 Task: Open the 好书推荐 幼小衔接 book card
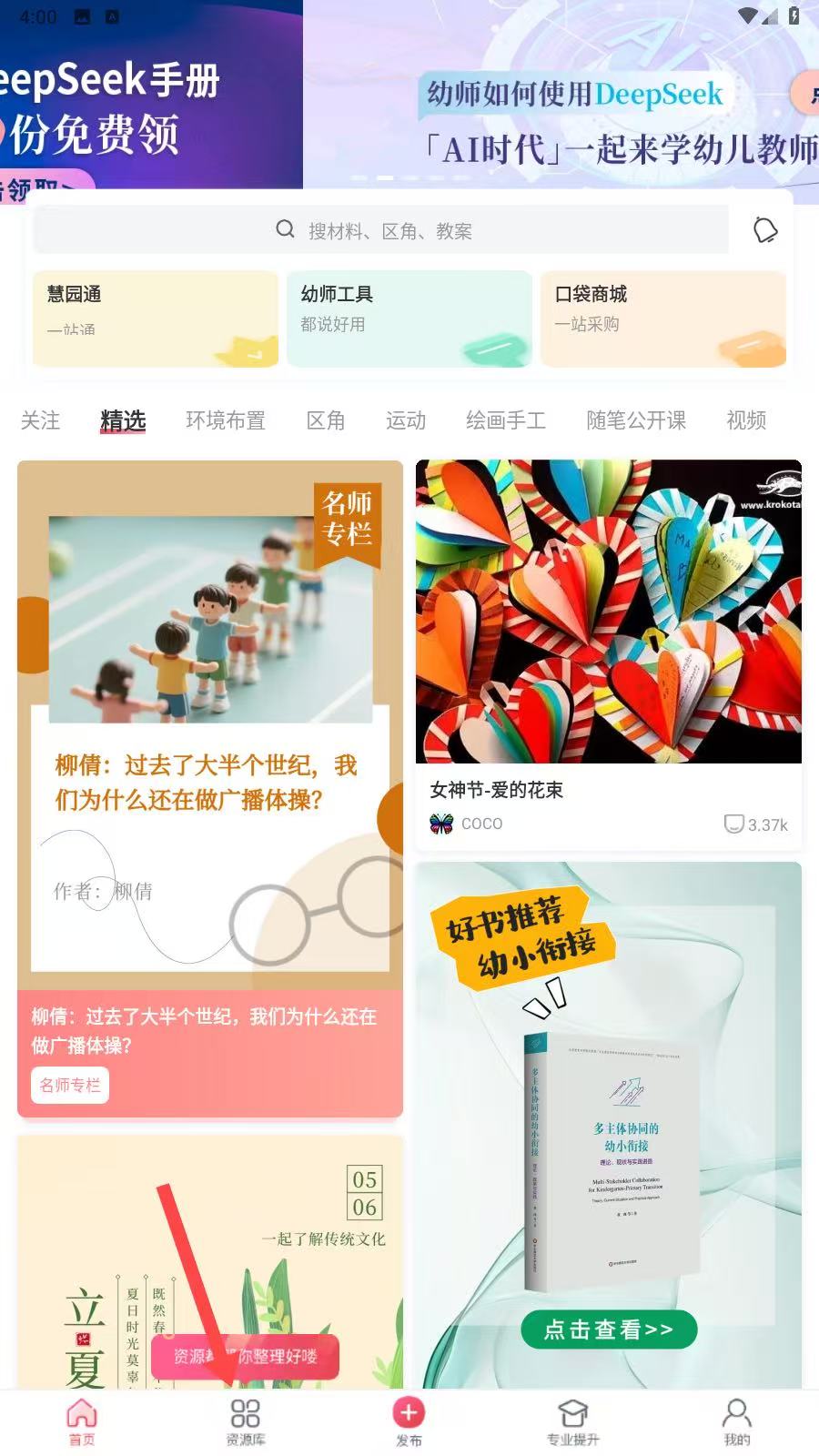point(609,1125)
